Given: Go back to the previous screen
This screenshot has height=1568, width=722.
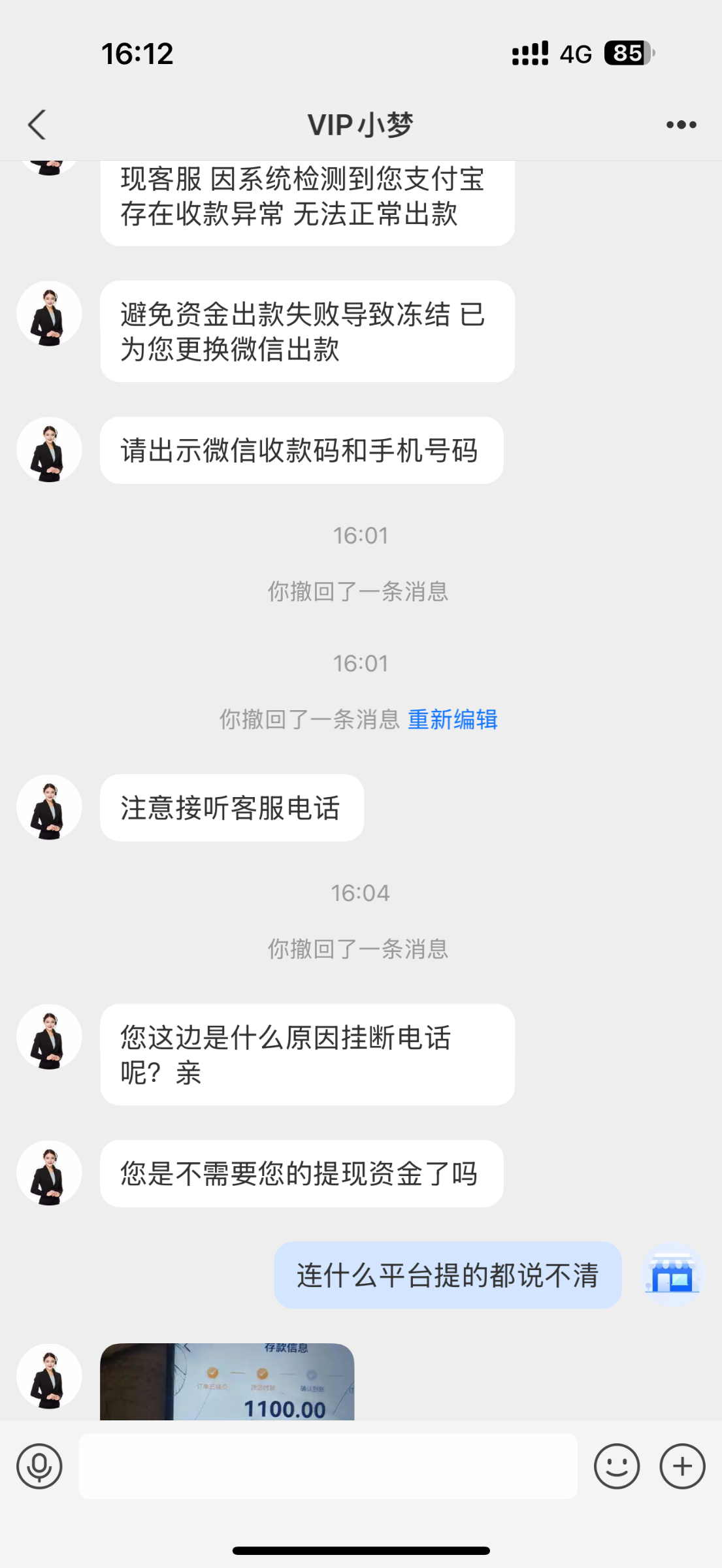Looking at the screenshot, I should (x=37, y=124).
